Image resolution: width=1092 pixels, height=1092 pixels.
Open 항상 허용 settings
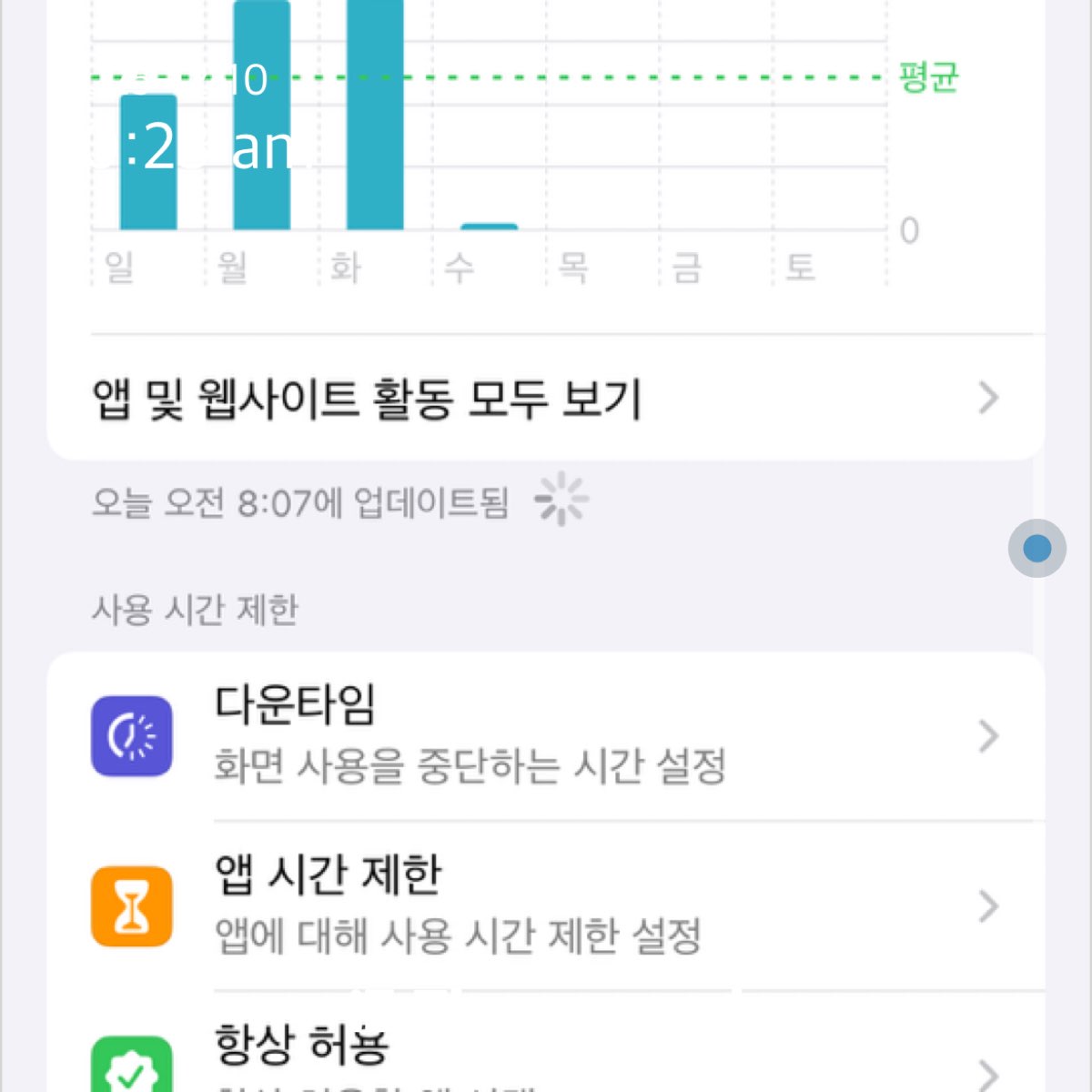point(546,1056)
